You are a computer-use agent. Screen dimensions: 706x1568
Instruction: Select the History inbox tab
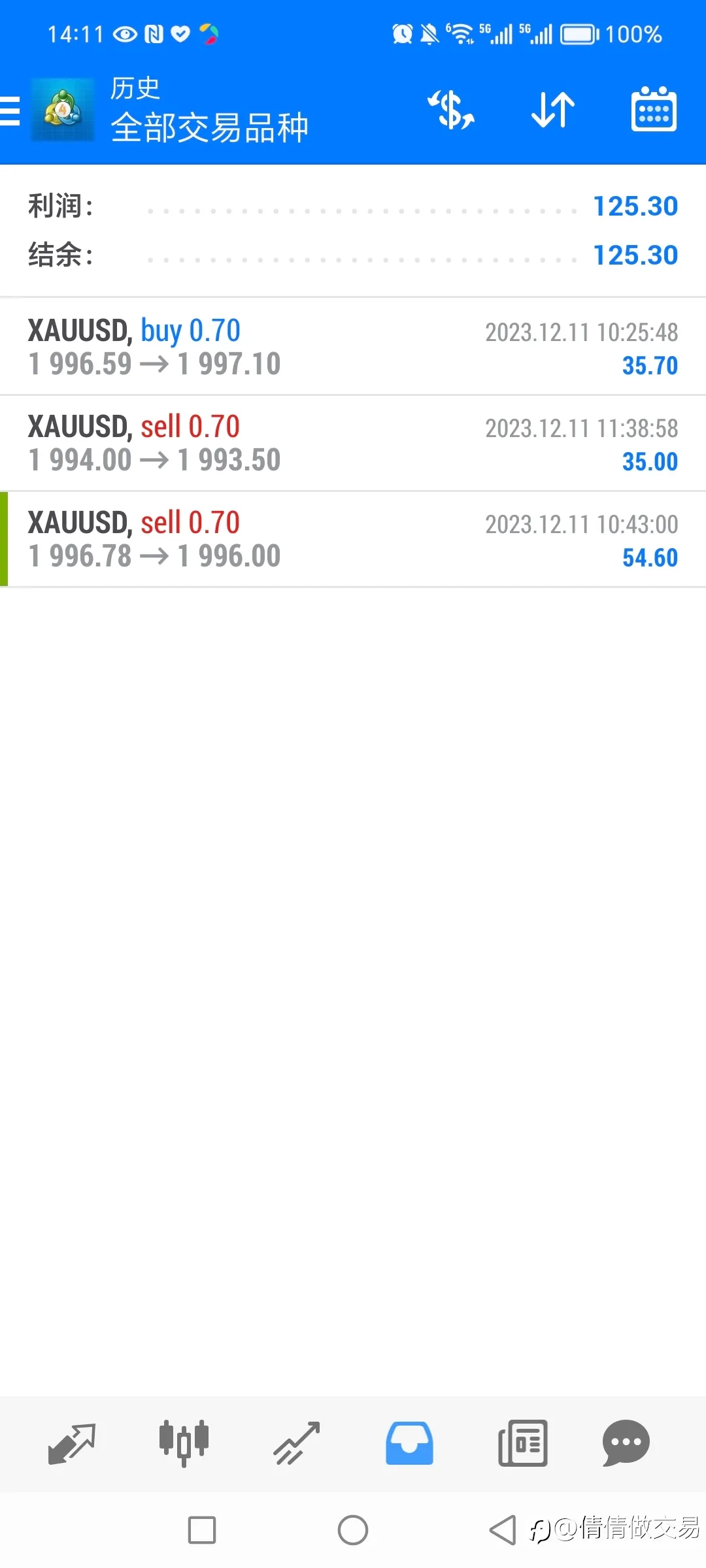click(x=409, y=1444)
